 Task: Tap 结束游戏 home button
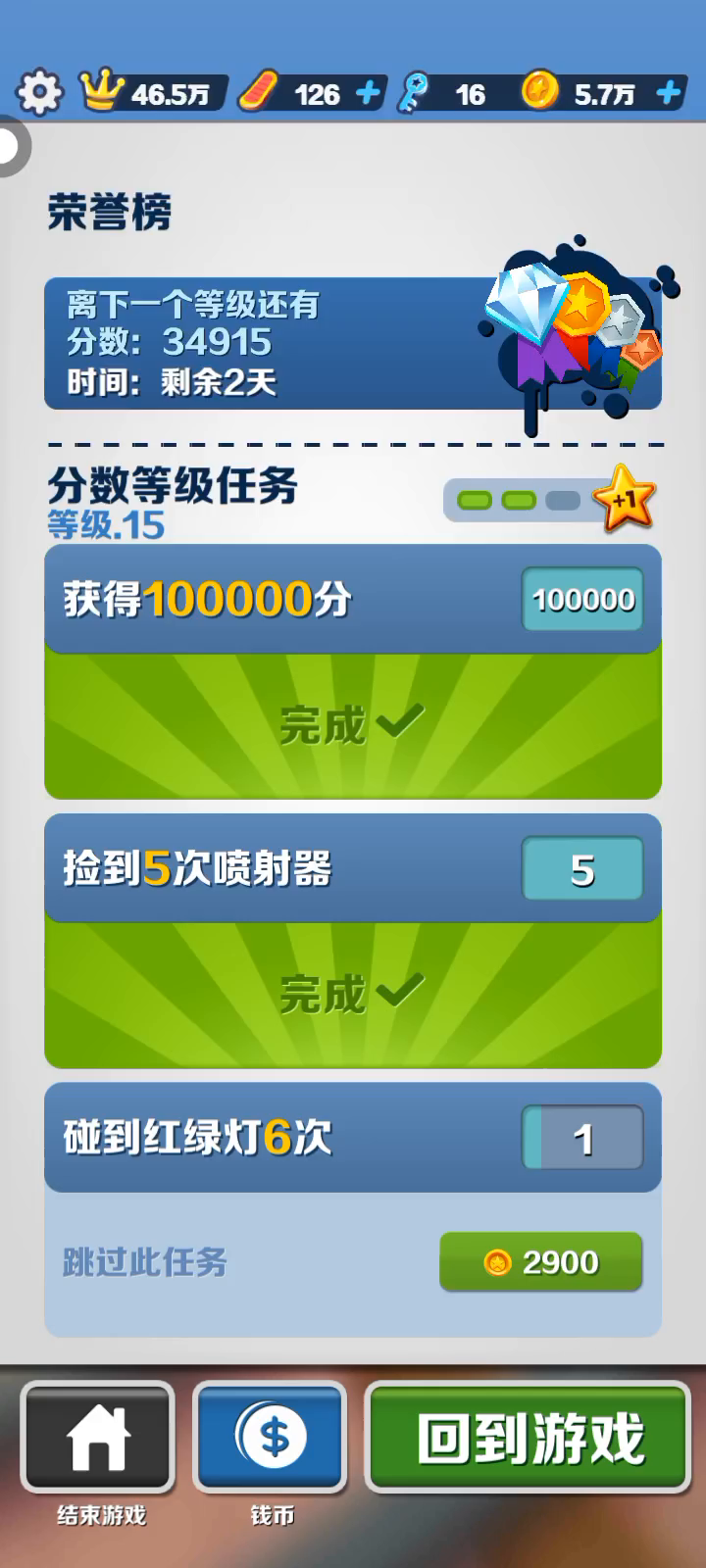click(98, 1437)
